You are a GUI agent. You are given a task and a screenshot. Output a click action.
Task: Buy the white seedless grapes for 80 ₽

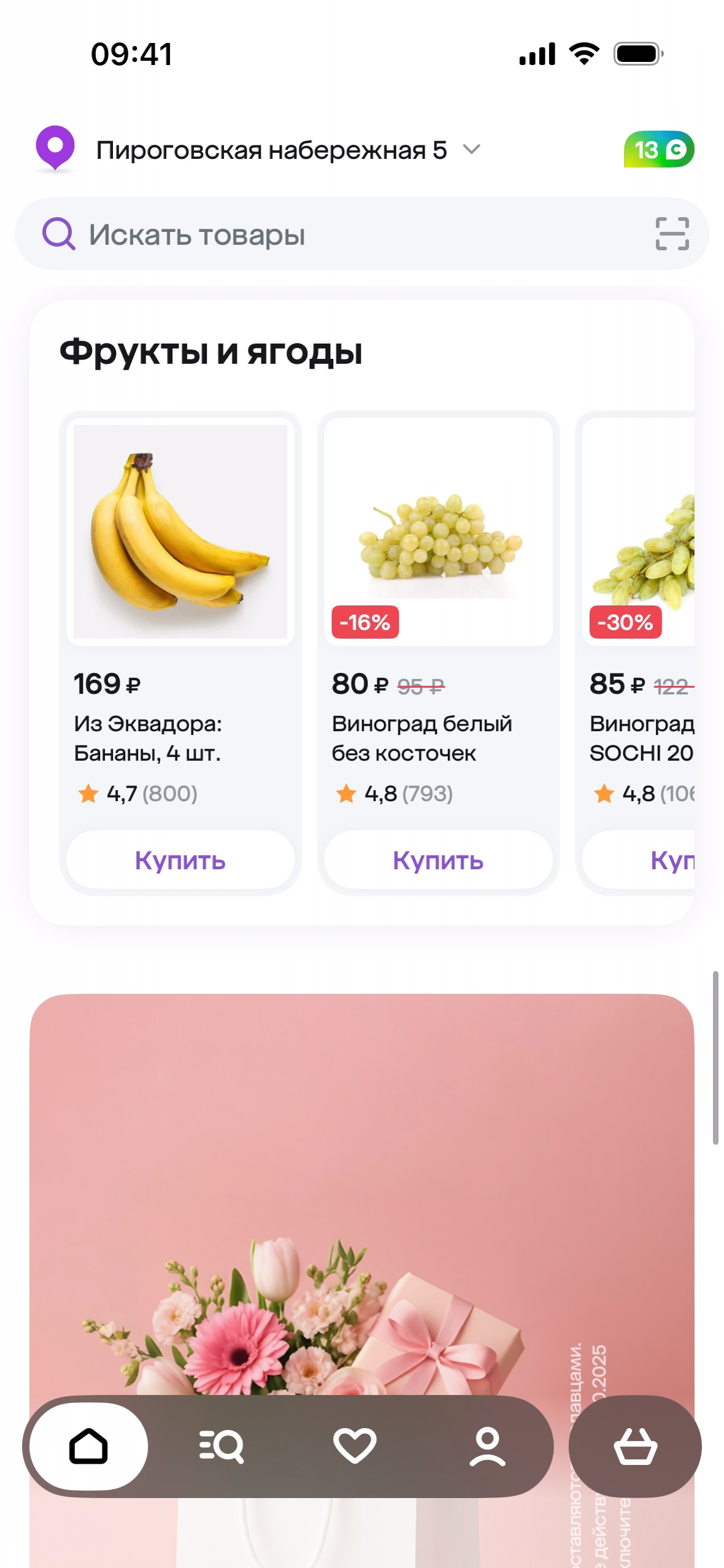point(437,860)
